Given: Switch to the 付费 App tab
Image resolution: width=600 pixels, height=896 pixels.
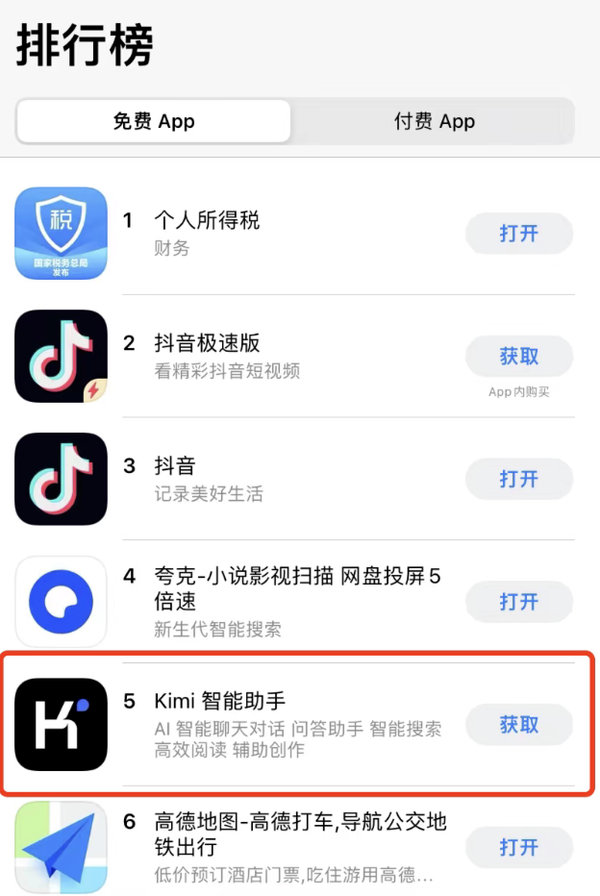Looking at the screenshot, I should point(433,122).
